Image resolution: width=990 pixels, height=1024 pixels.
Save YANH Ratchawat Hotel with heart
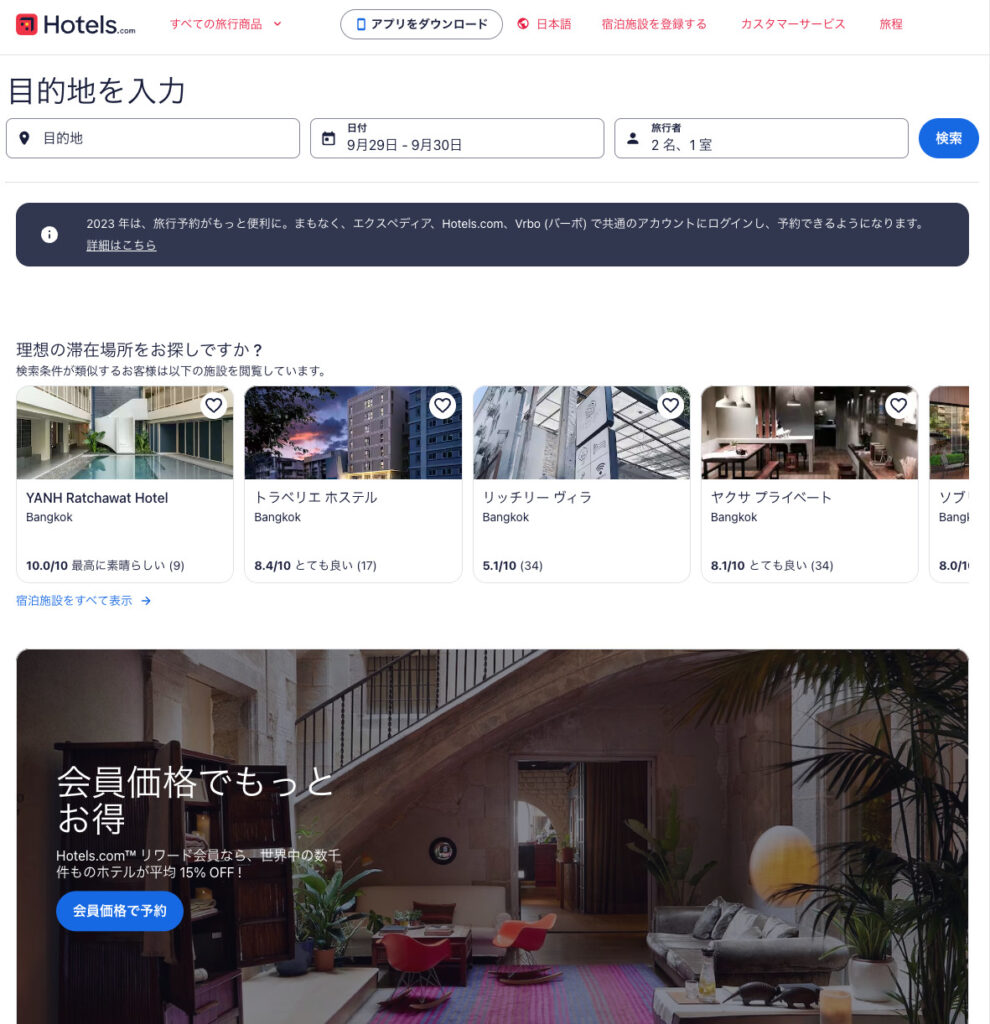(214, 405)
